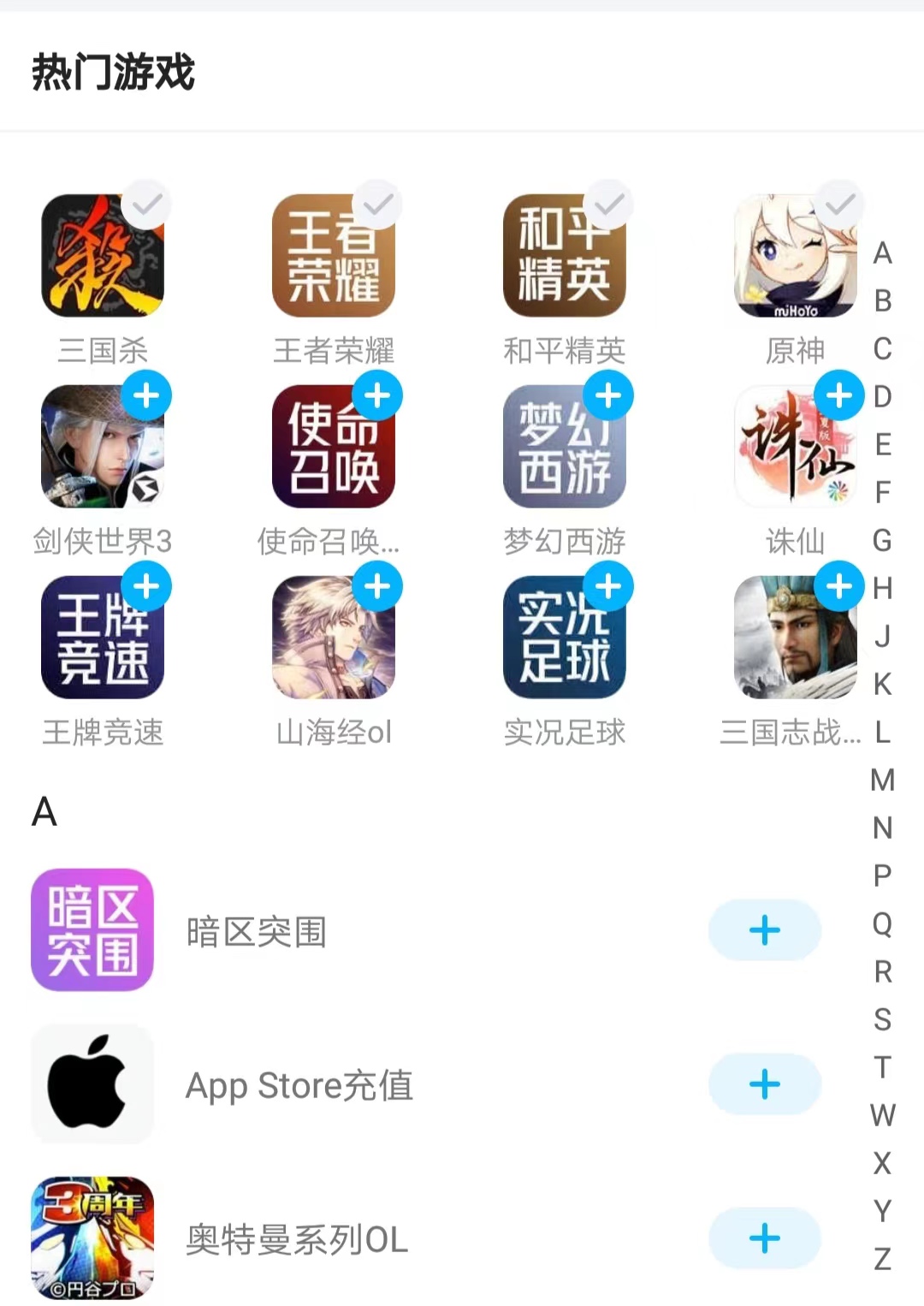Uncheck 王者荣耀 from selected games
This screenshot has height=1306, width=924.
click(x=378, y=205)
